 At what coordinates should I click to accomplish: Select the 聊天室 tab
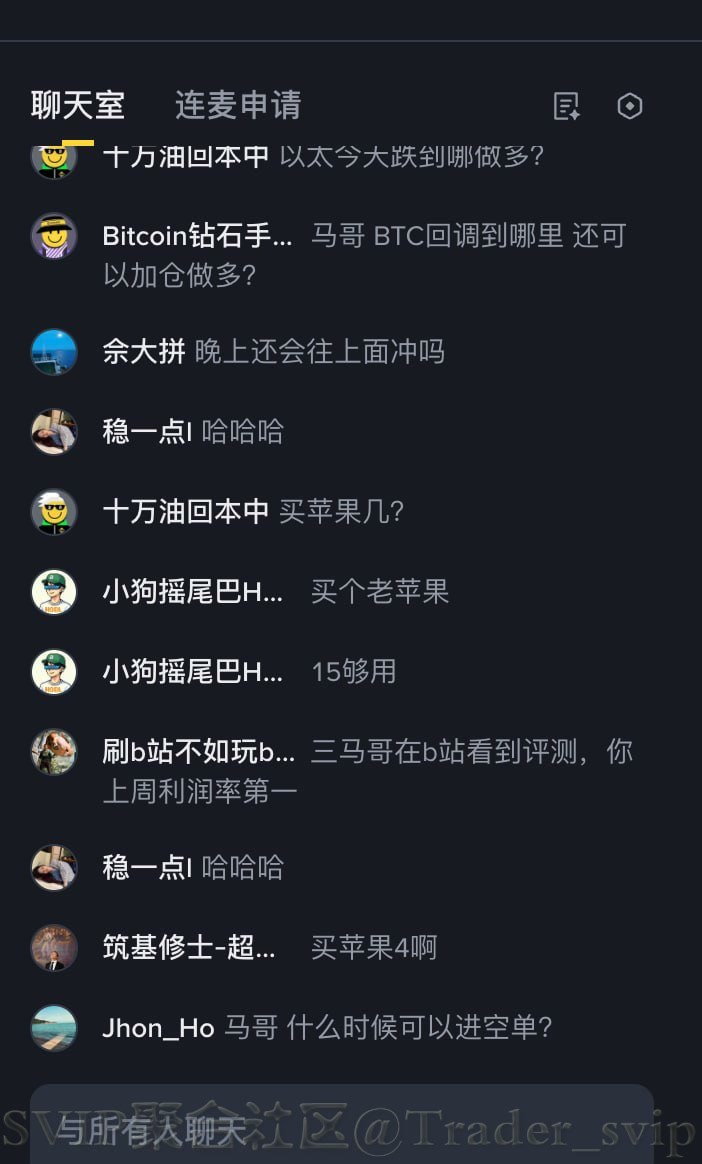(x=77, y=106)
